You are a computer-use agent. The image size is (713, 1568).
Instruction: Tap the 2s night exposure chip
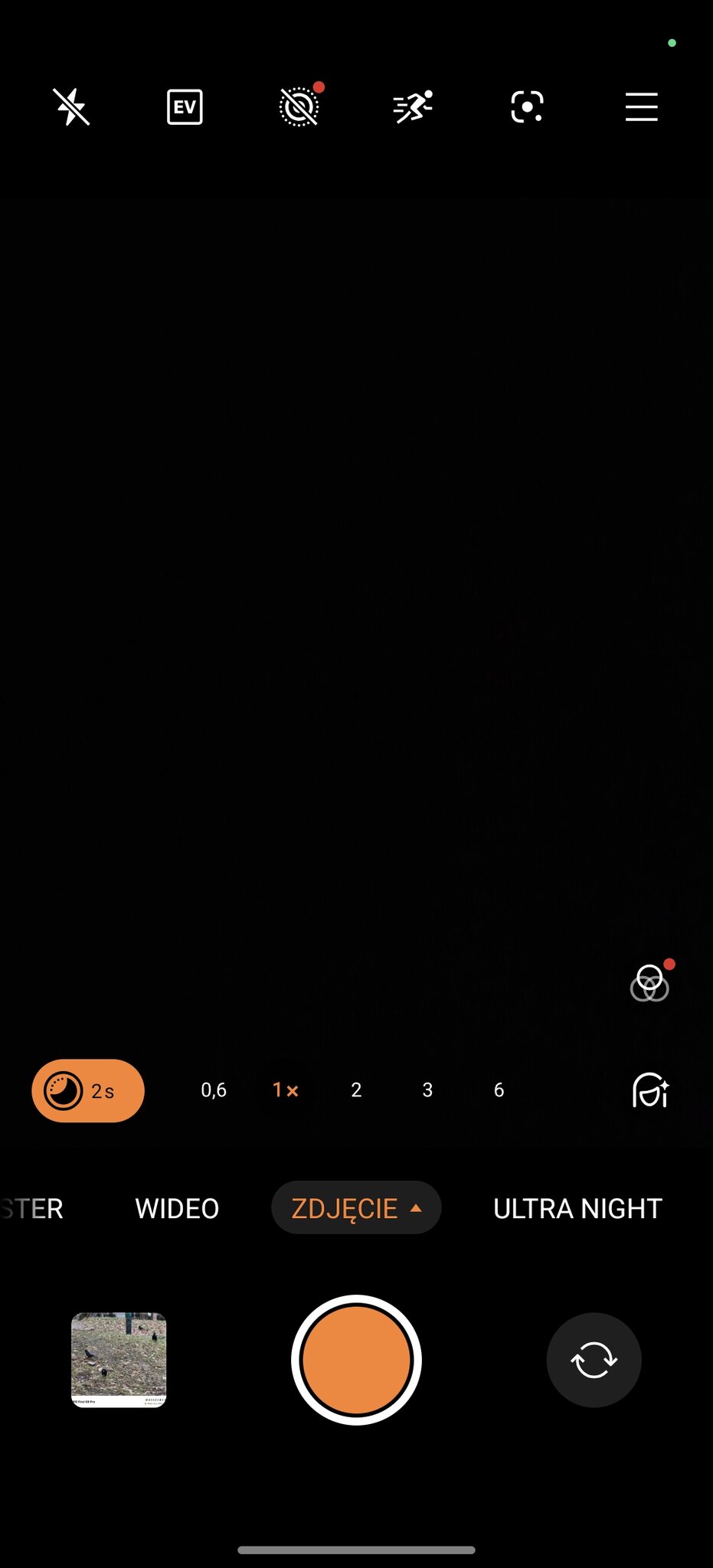(x=88, y=1090)
